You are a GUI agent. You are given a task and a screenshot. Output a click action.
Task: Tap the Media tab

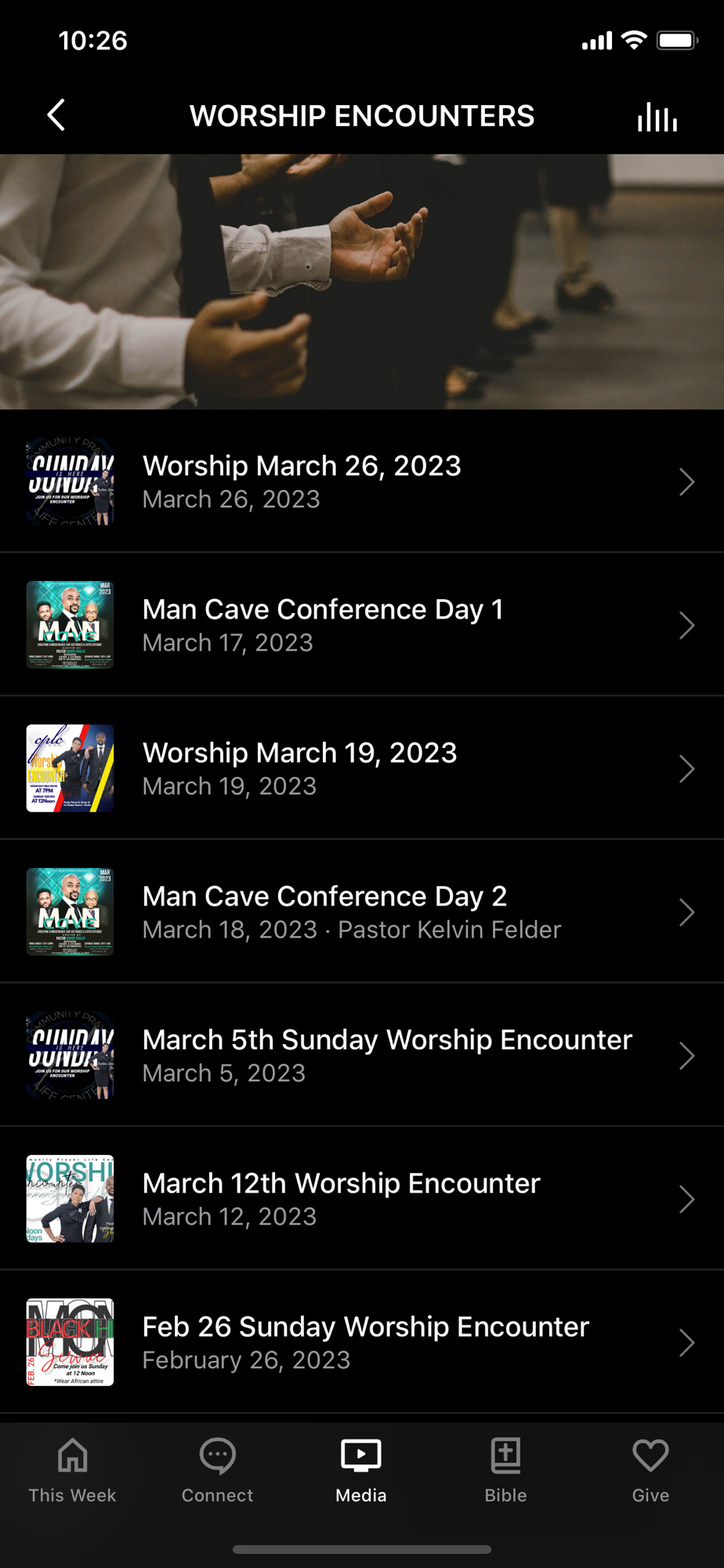(361, 1471)
